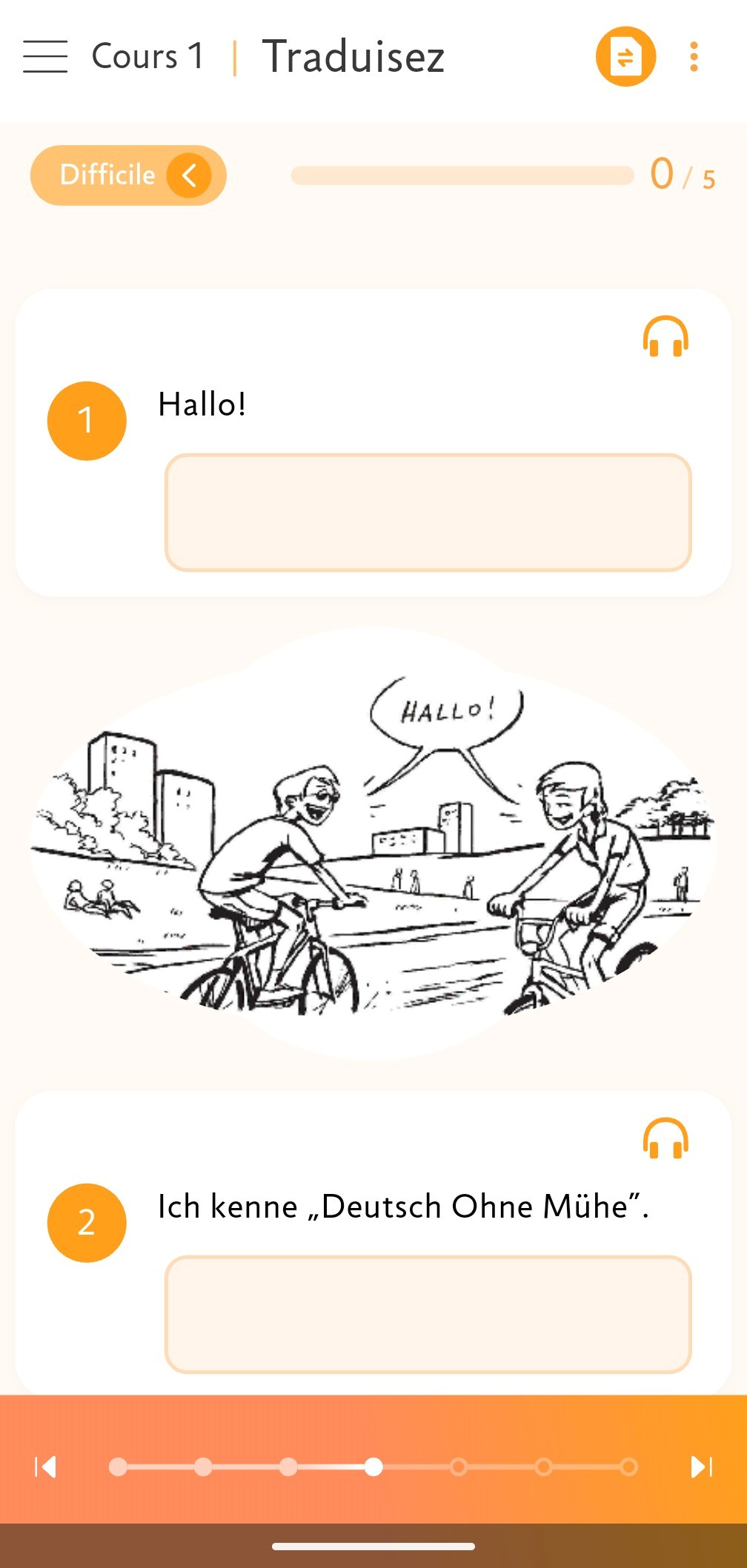Skip to next lesson step
Viewport: 747px width, 1568px height.
[x=700, y=1467]
